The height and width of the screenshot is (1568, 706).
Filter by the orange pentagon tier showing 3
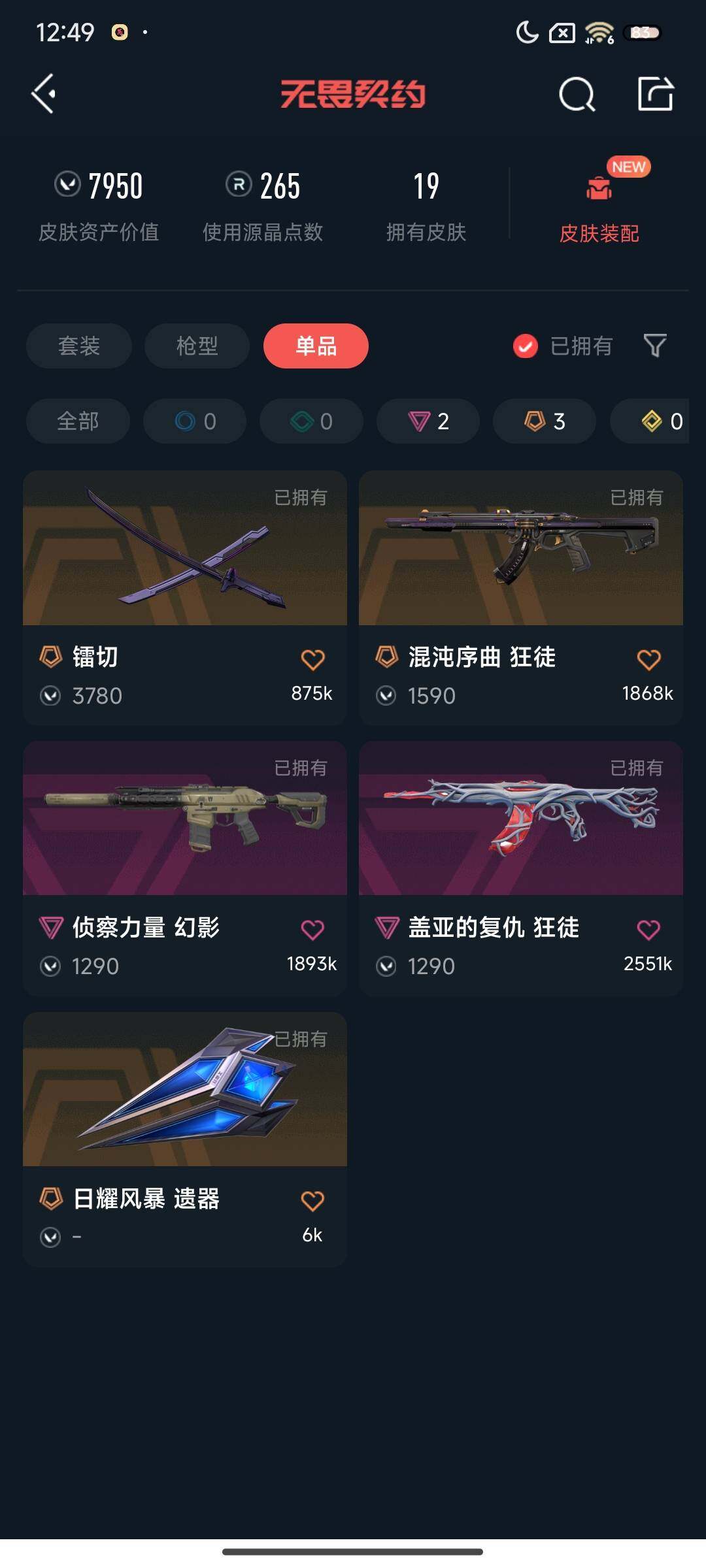click(545, 421)
